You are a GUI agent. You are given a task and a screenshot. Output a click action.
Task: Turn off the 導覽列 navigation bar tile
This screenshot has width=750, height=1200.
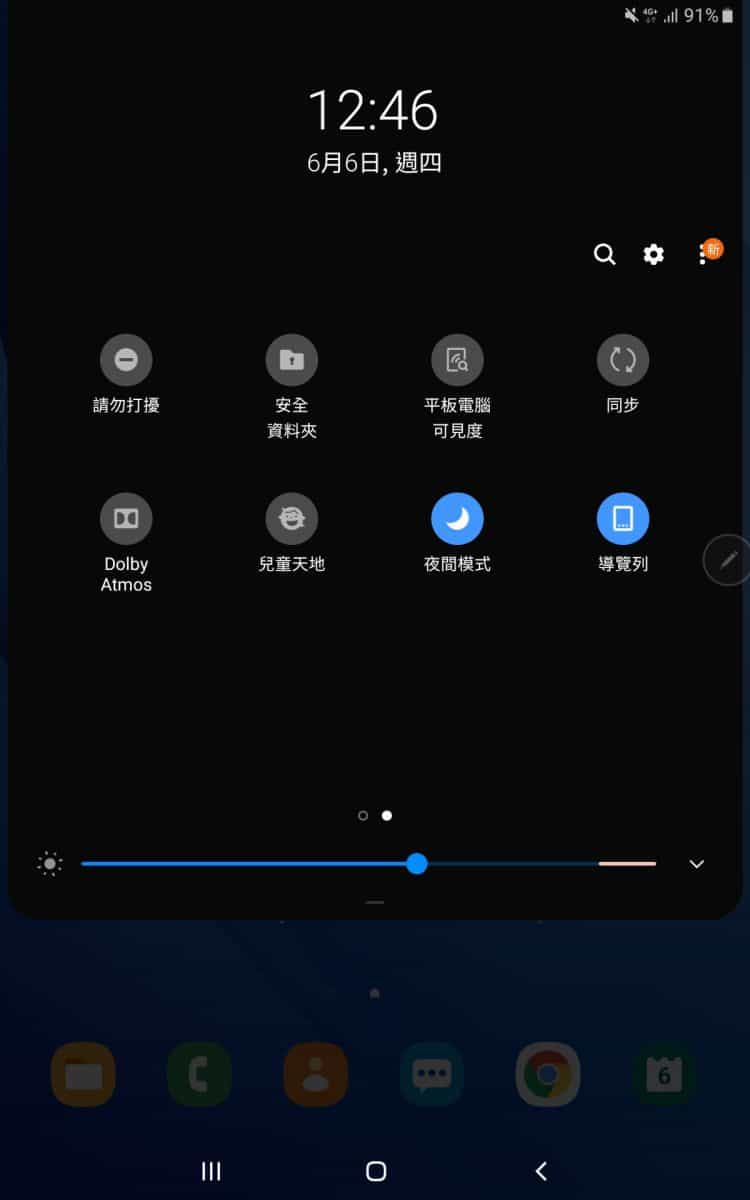(x=623, y=519)
